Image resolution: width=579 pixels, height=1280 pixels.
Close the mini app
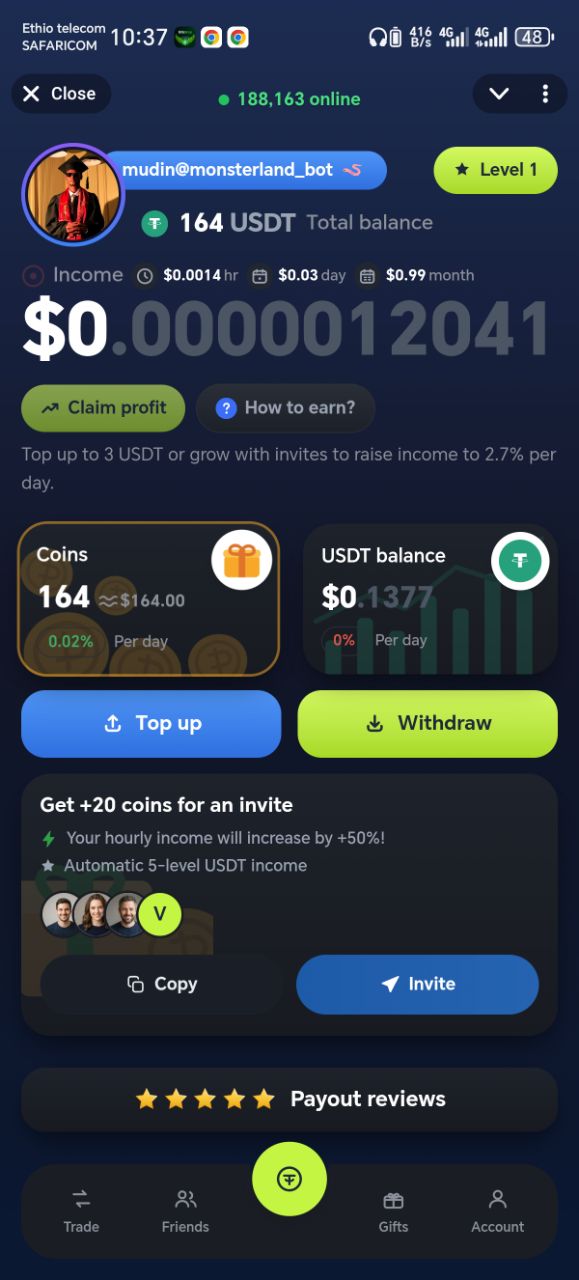click(x=61, y=94)
